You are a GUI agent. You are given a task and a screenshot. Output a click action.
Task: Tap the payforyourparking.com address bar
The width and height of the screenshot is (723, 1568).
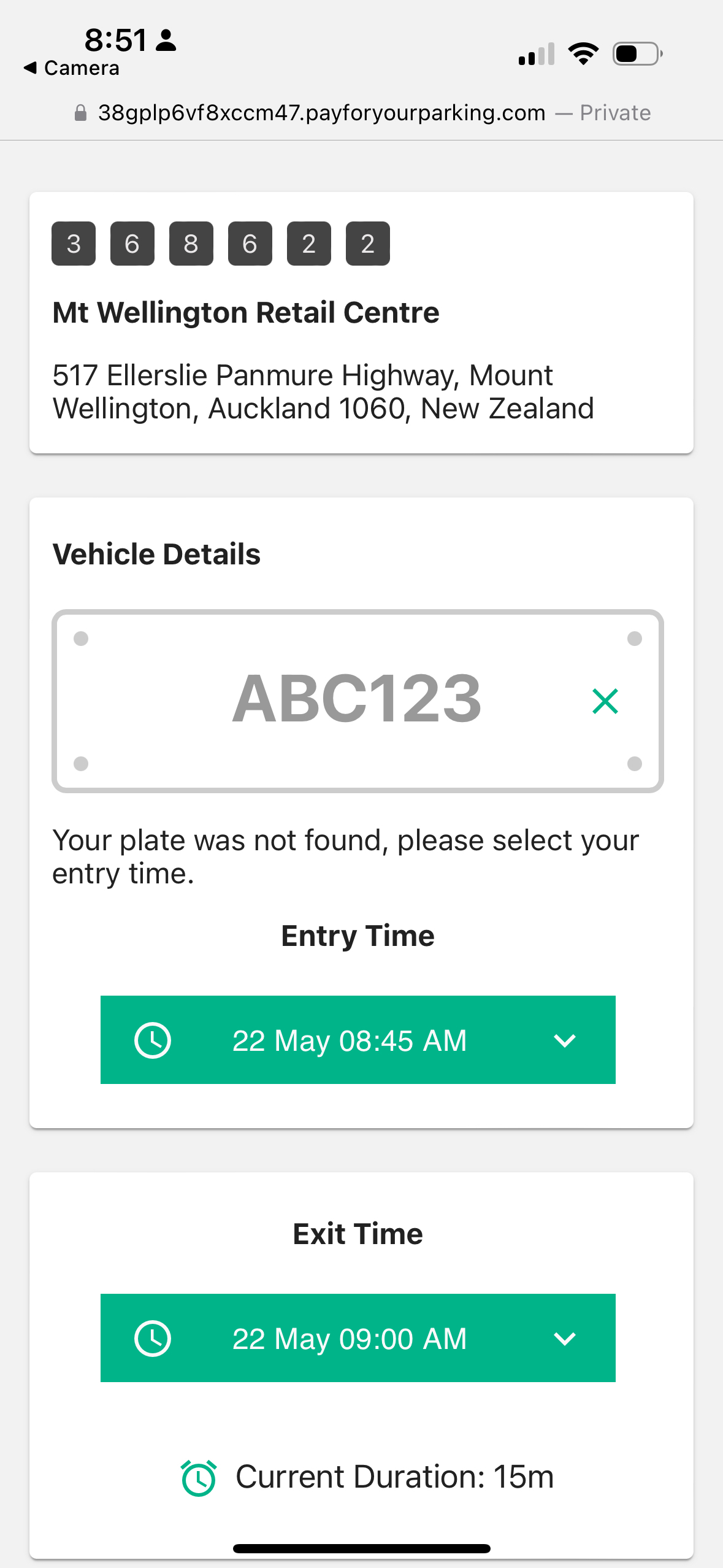[362, 113]
